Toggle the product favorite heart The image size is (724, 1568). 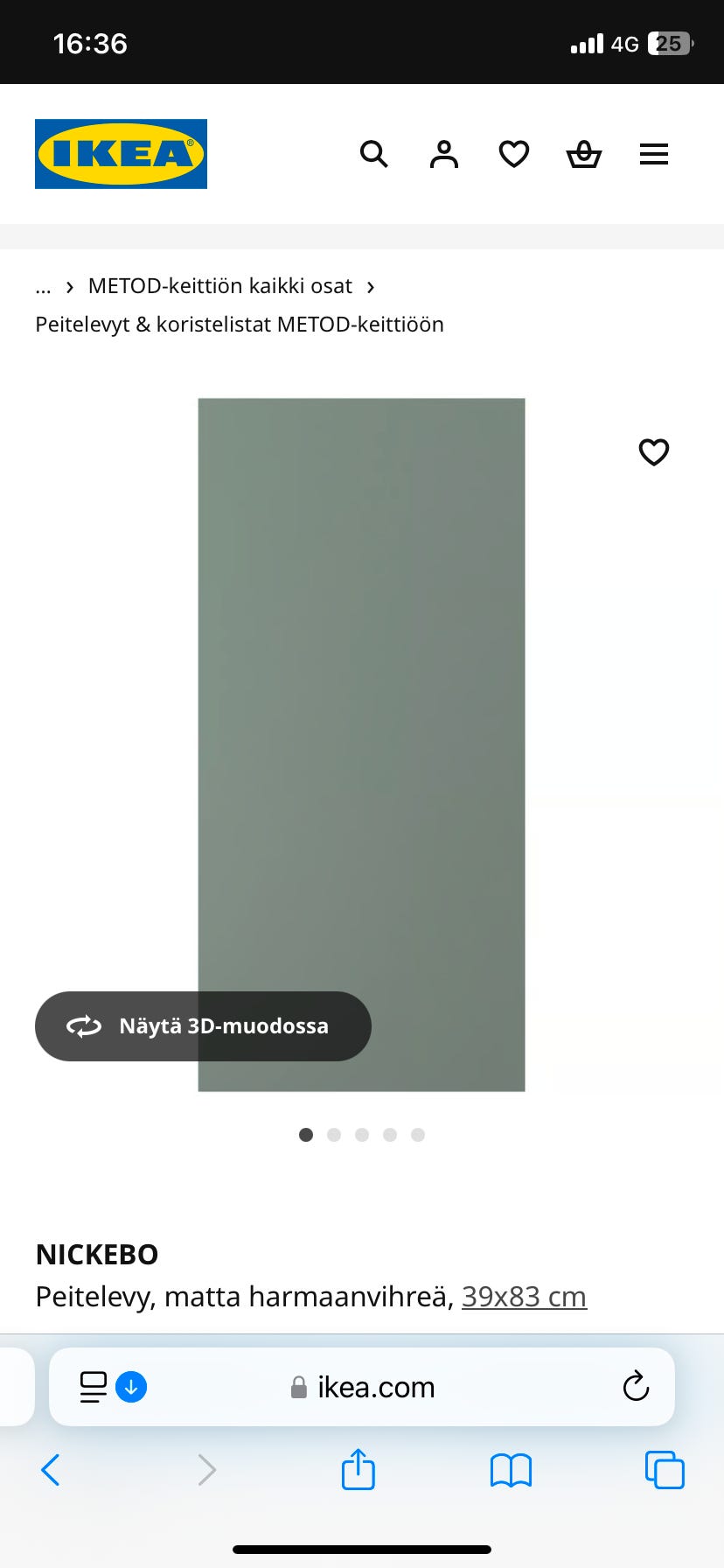tap(653, 452)
